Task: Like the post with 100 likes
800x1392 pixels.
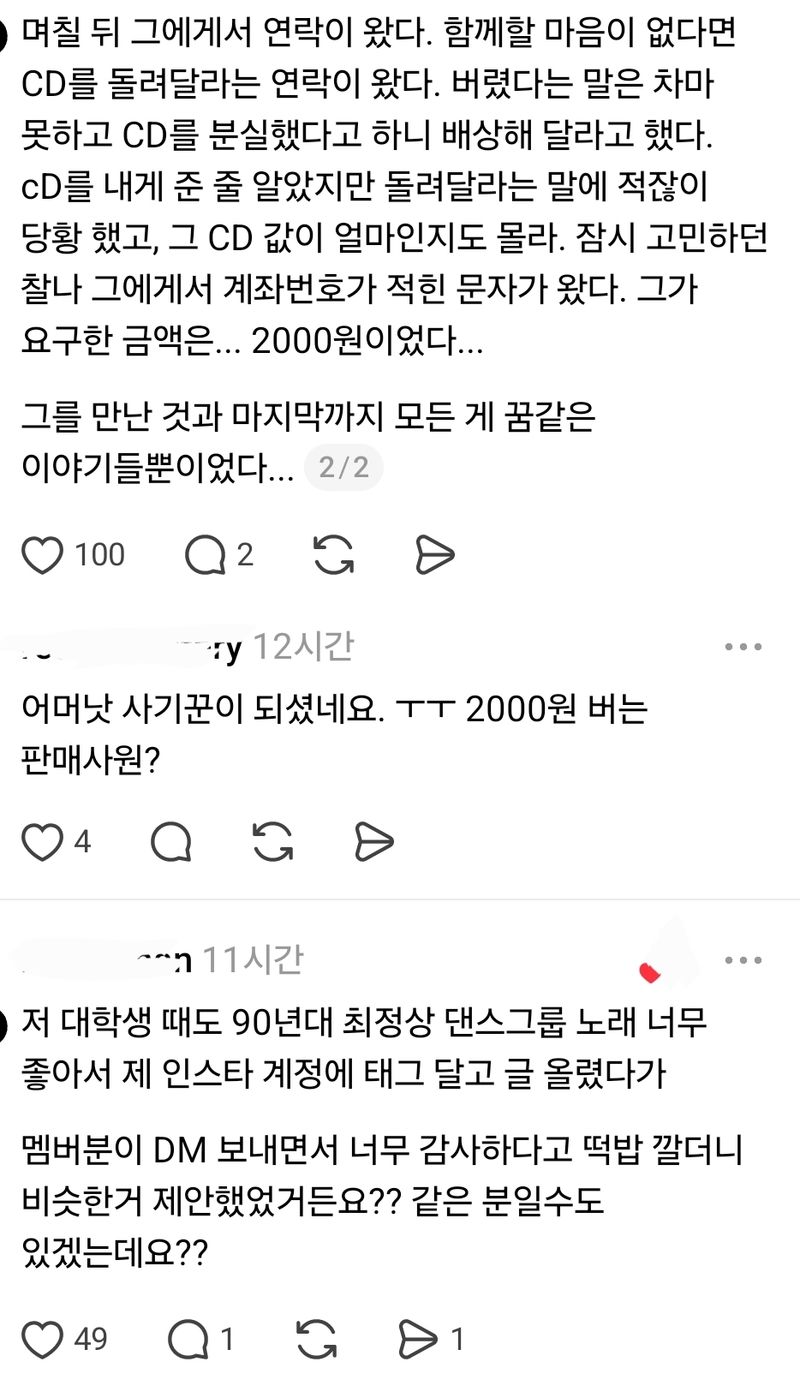Action: (x=43, y=555)
